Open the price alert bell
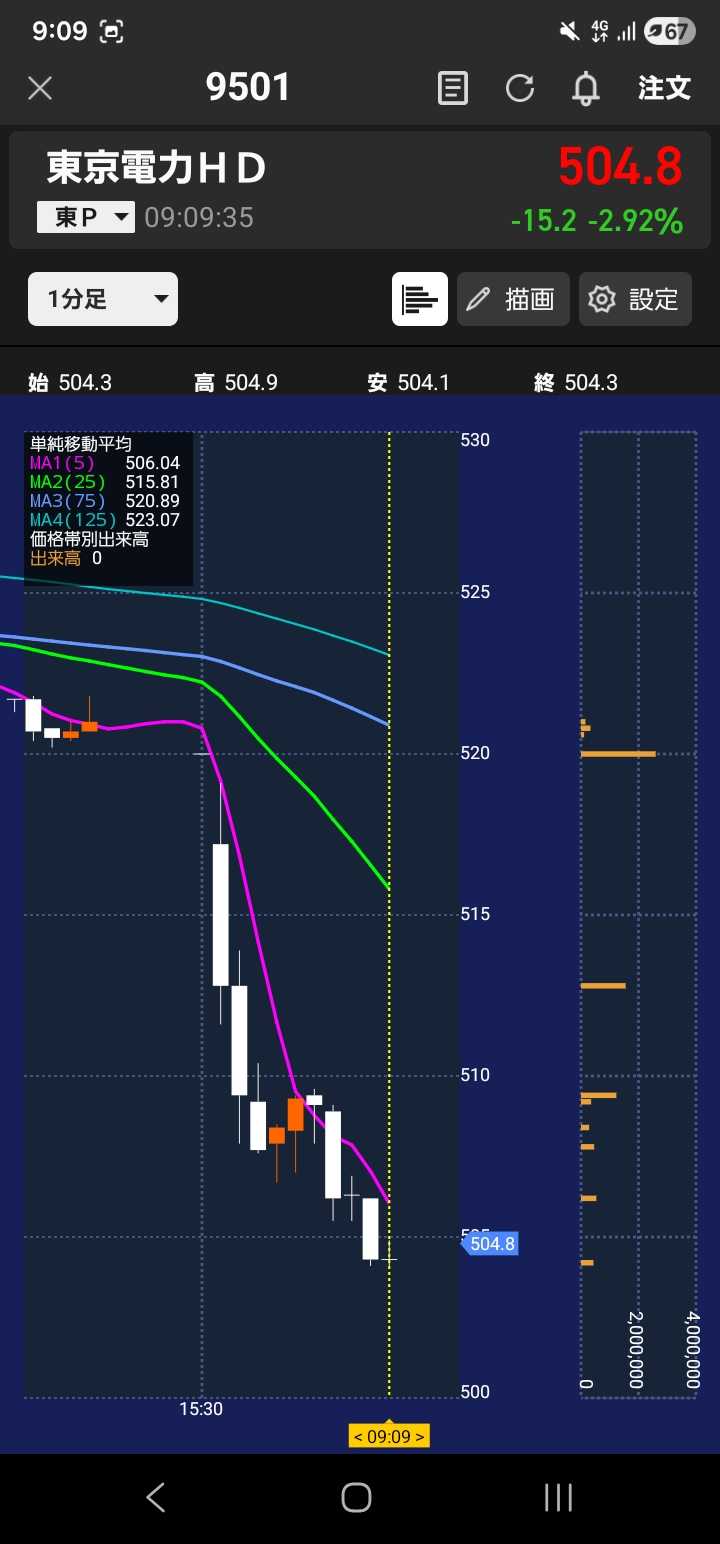This screenshot has height=1544, width=720. [x=586, y=88]
